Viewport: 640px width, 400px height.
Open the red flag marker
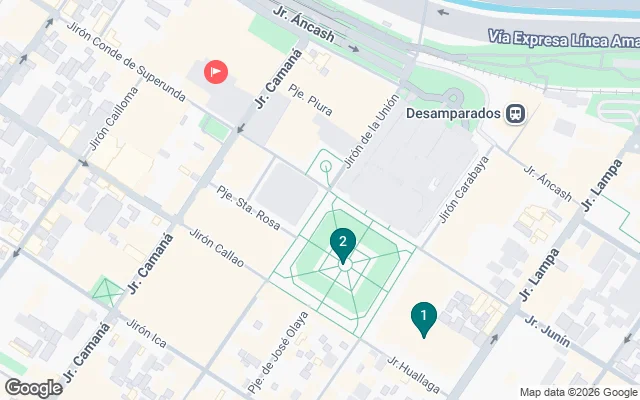[216, 72]
